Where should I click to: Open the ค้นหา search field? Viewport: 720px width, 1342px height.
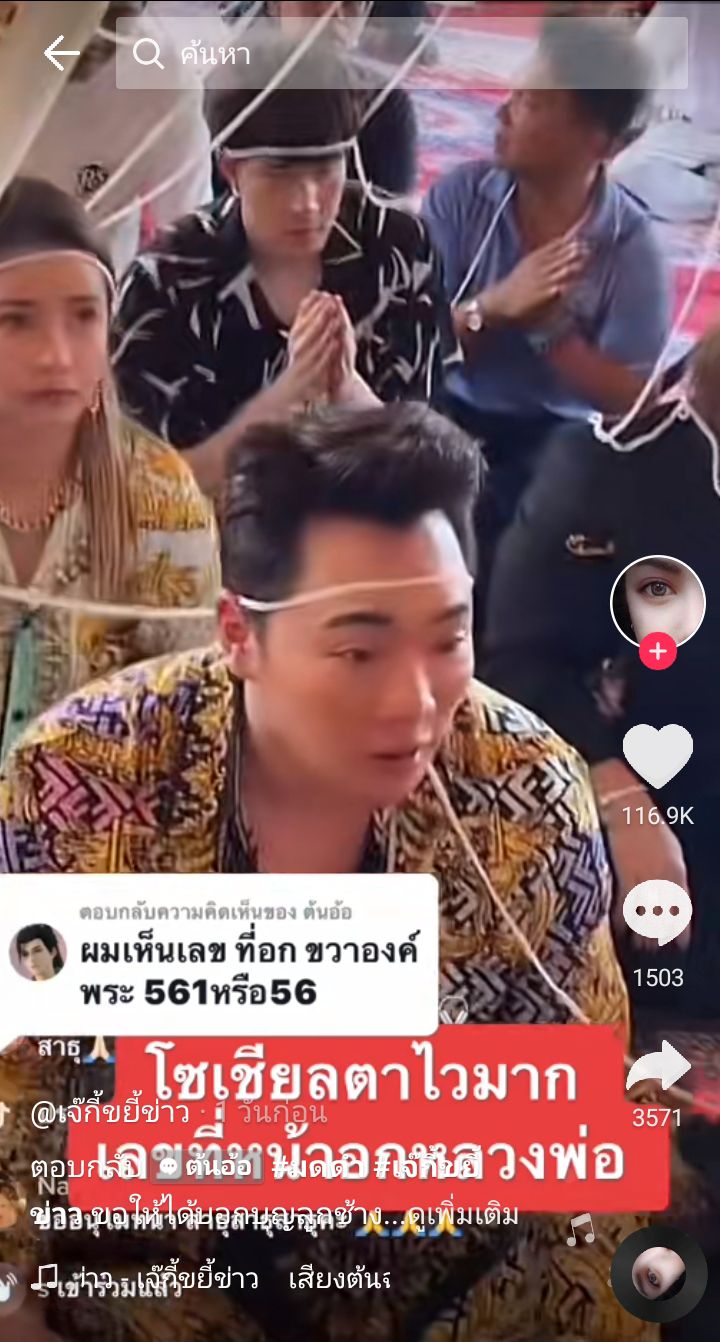(400, 53)
